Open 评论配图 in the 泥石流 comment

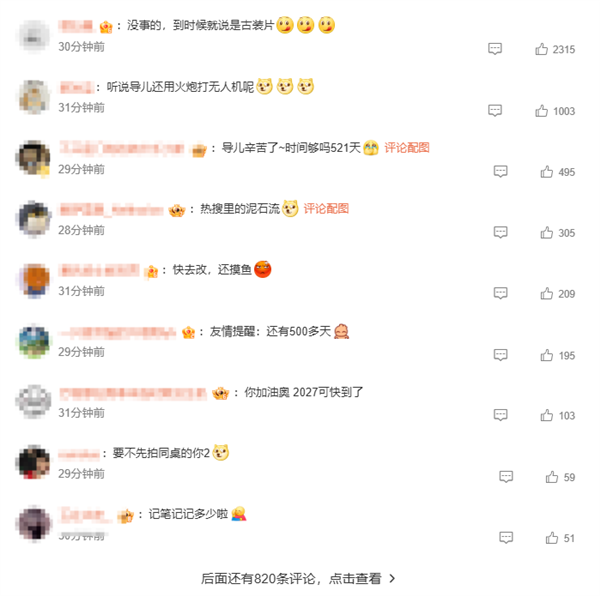click(x=326, y=209)
